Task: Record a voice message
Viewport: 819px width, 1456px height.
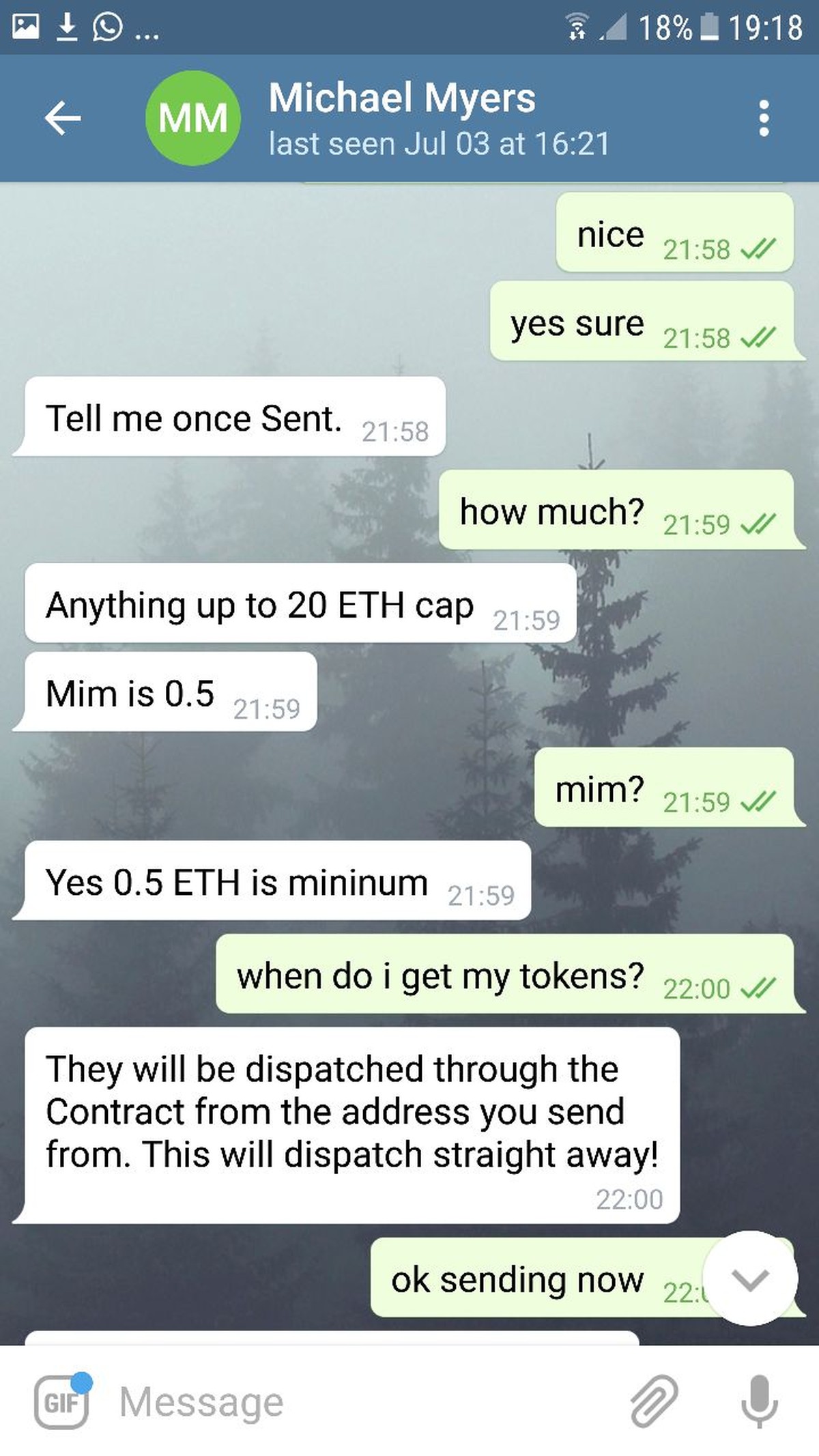Action: [x=760, y=1401]
